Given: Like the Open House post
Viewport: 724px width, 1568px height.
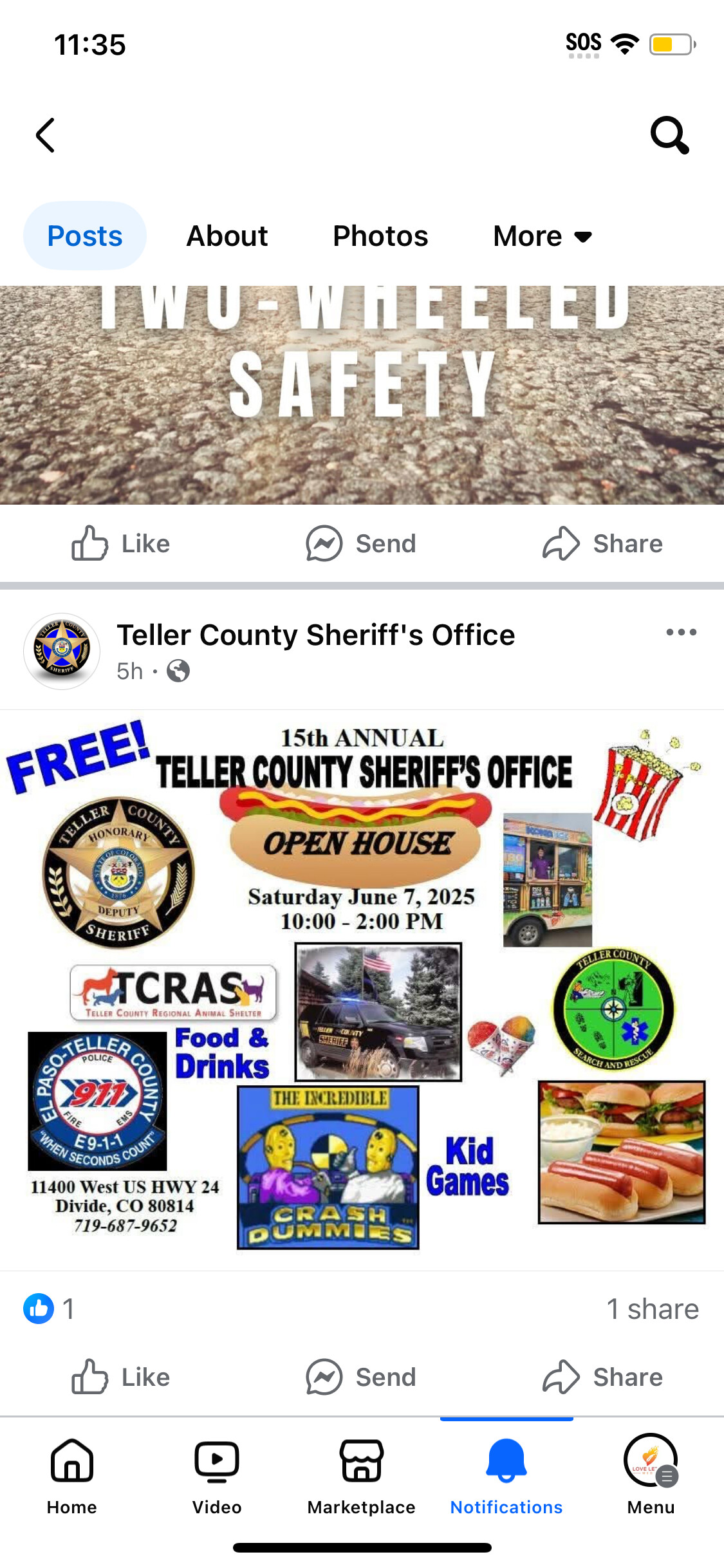Looking at the screenshot, I should pos(120,1377).
